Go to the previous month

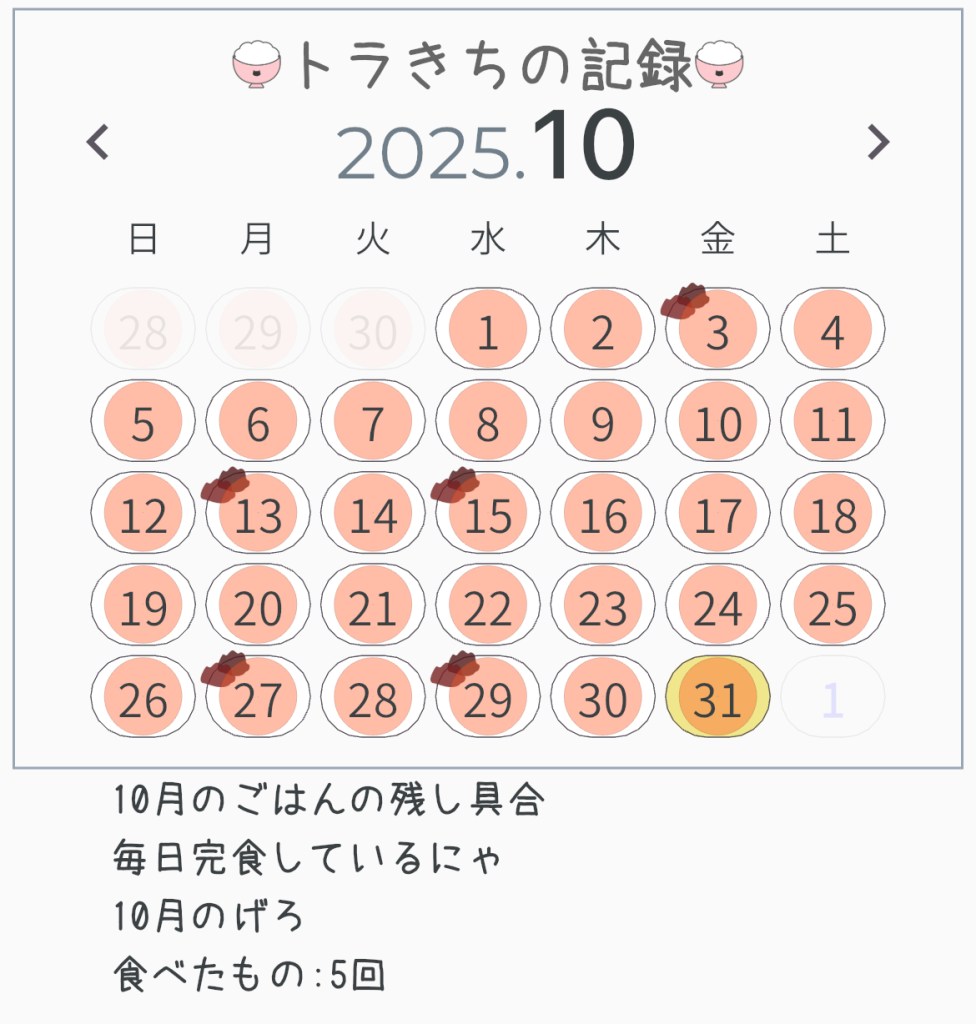(98, 143)
